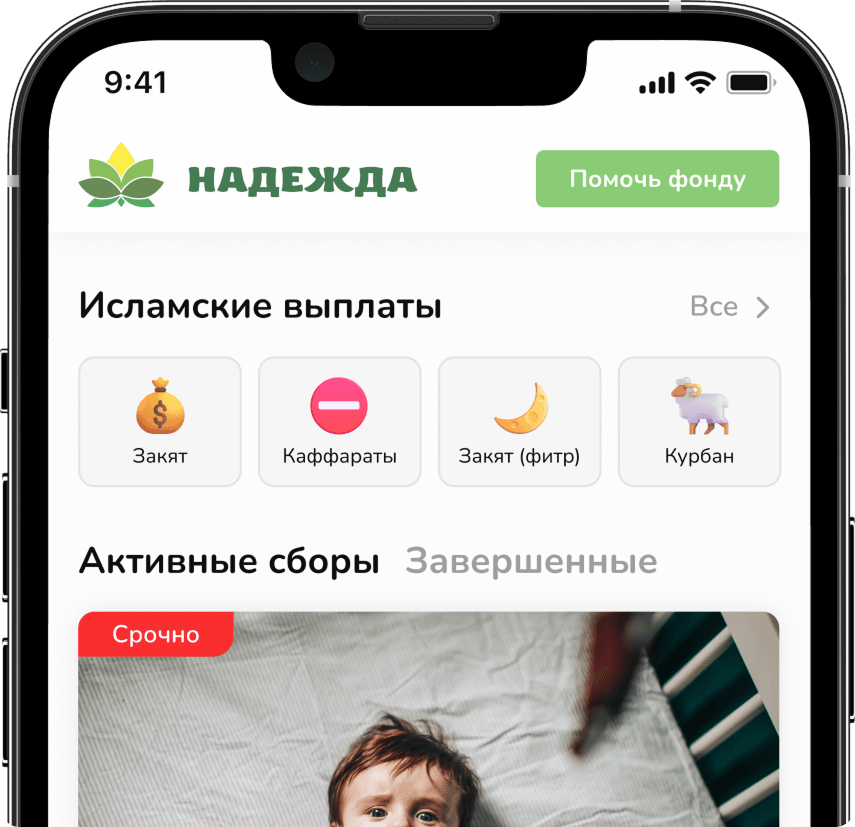Viewport: 855px width, 827px height.
Task: Open the Курбан payment card
Action: [x=699, y=421]
